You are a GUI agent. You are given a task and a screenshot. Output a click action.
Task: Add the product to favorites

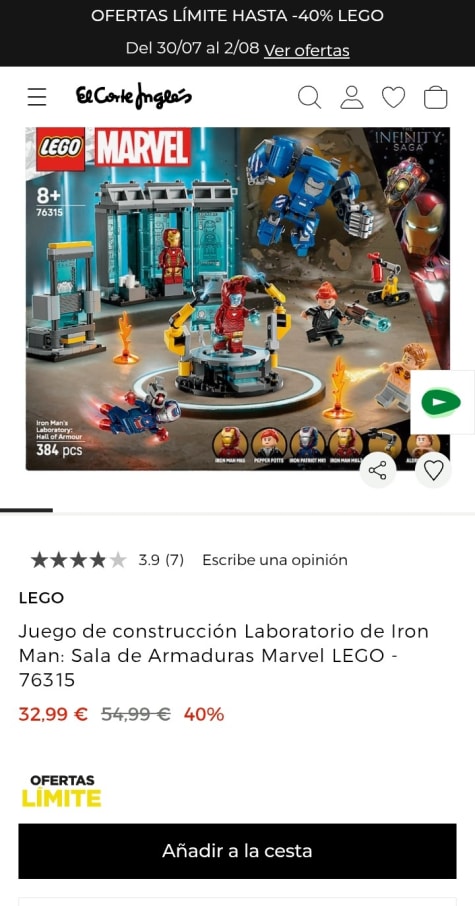coord(433,470)
